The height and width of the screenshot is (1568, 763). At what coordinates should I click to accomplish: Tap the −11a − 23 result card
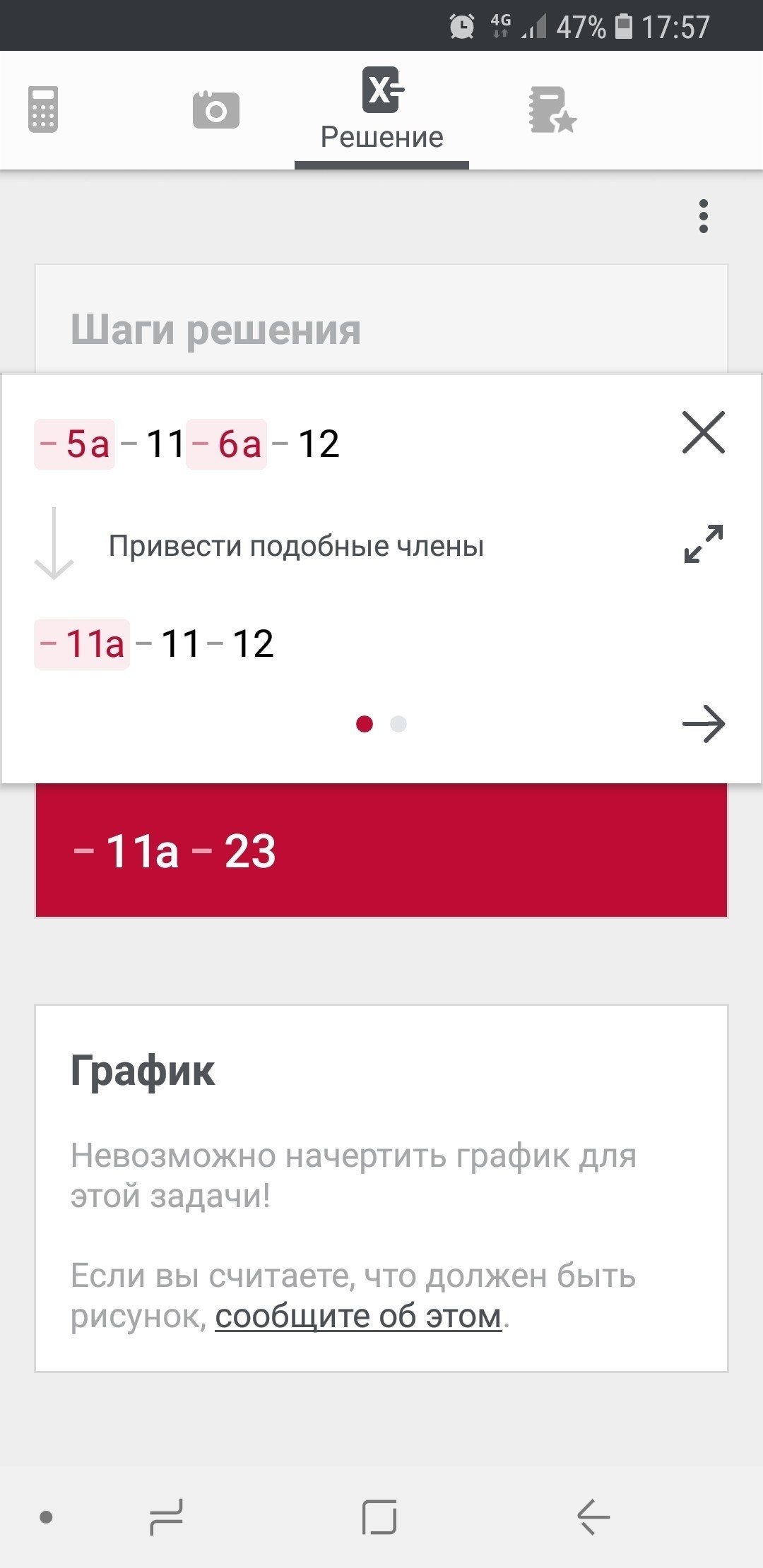(x=381, y=850)
